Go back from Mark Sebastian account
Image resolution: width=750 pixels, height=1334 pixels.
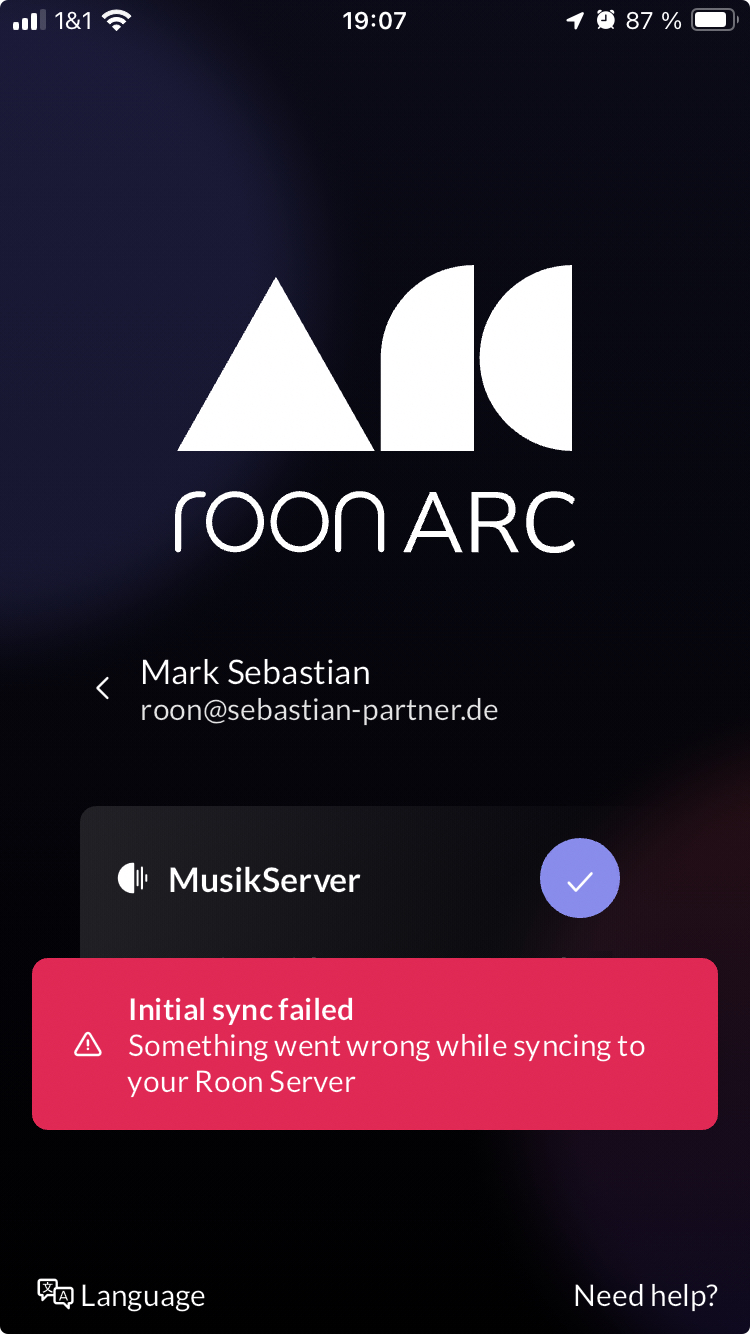(x=102, y=688)
